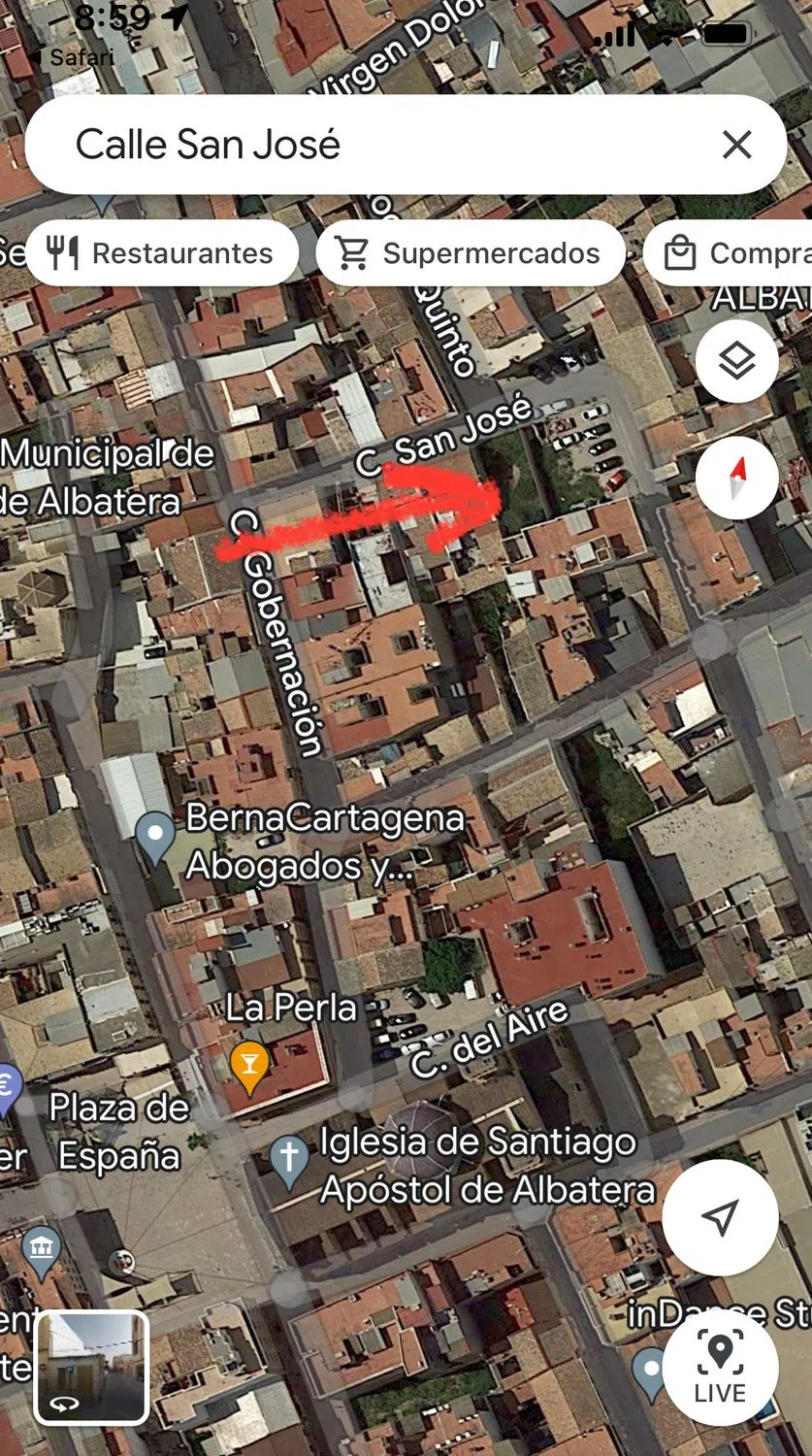
Task: Open the inDance Studio place pin
Action: [x=649, y=1369]
